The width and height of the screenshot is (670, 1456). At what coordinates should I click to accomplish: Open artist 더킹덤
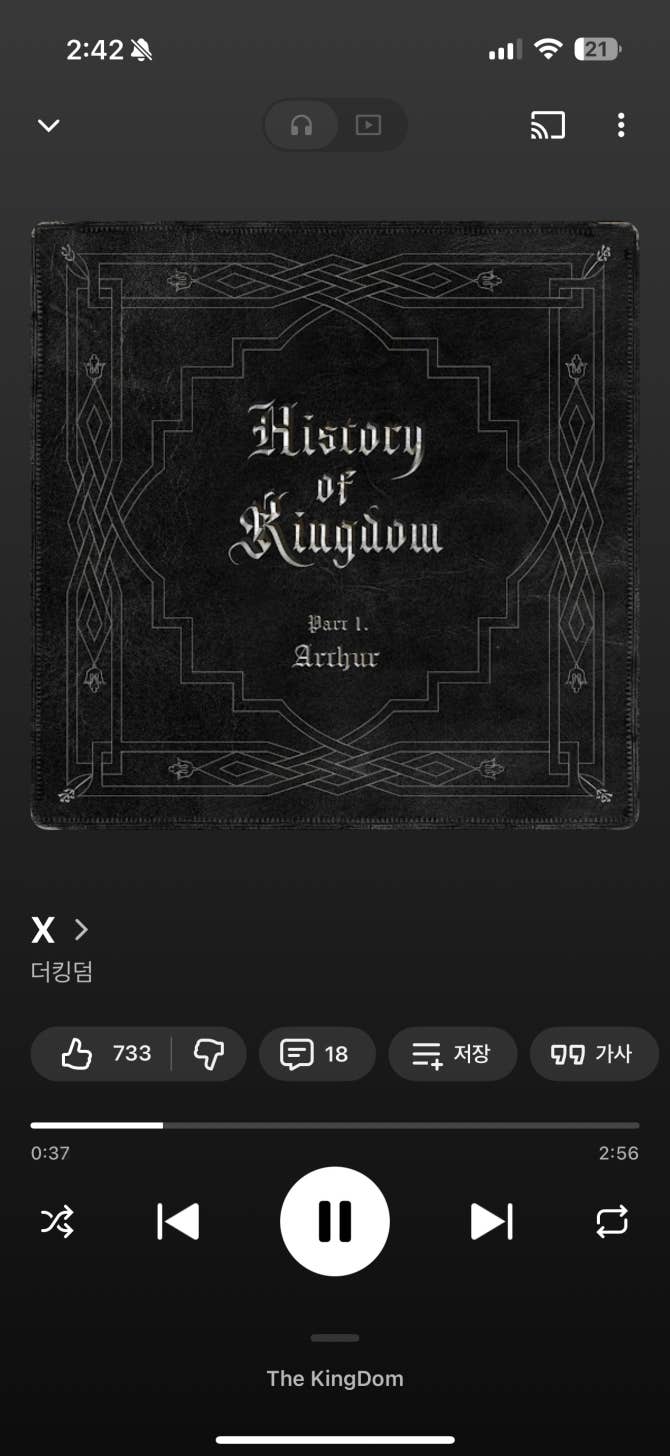(62, 972)
